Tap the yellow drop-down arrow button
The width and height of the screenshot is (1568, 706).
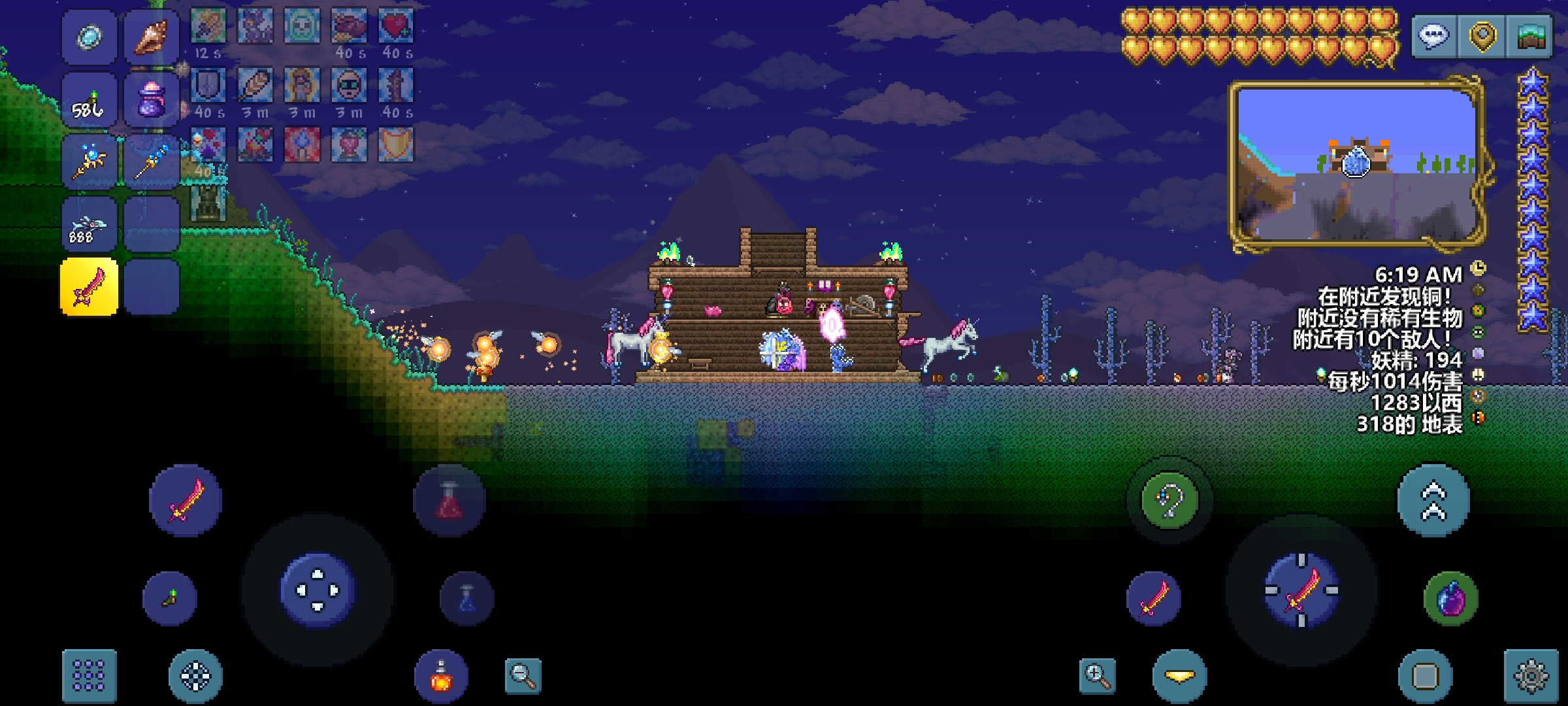[x=1179, y=675]
